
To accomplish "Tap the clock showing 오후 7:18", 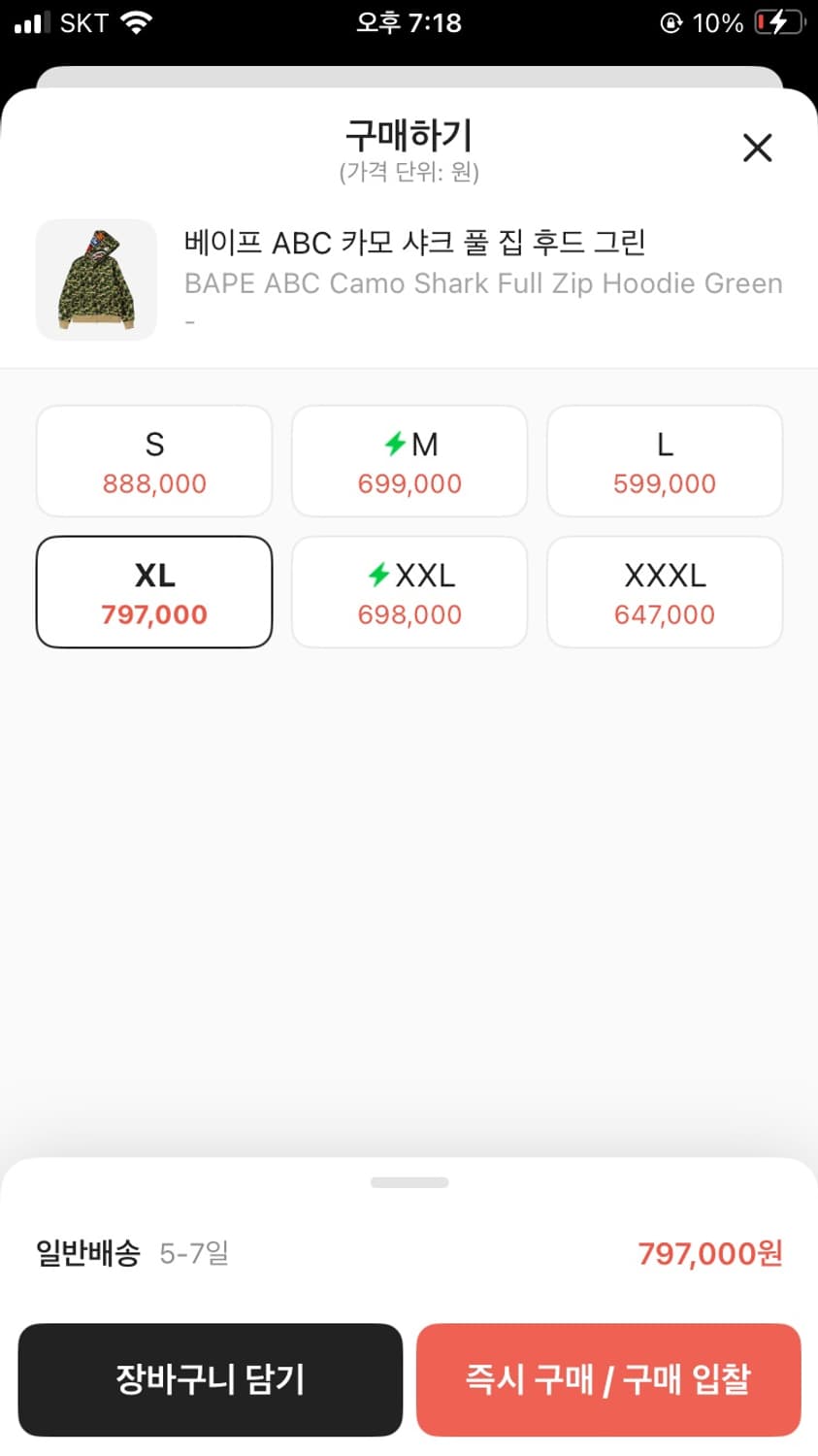I will click(409, 22).
